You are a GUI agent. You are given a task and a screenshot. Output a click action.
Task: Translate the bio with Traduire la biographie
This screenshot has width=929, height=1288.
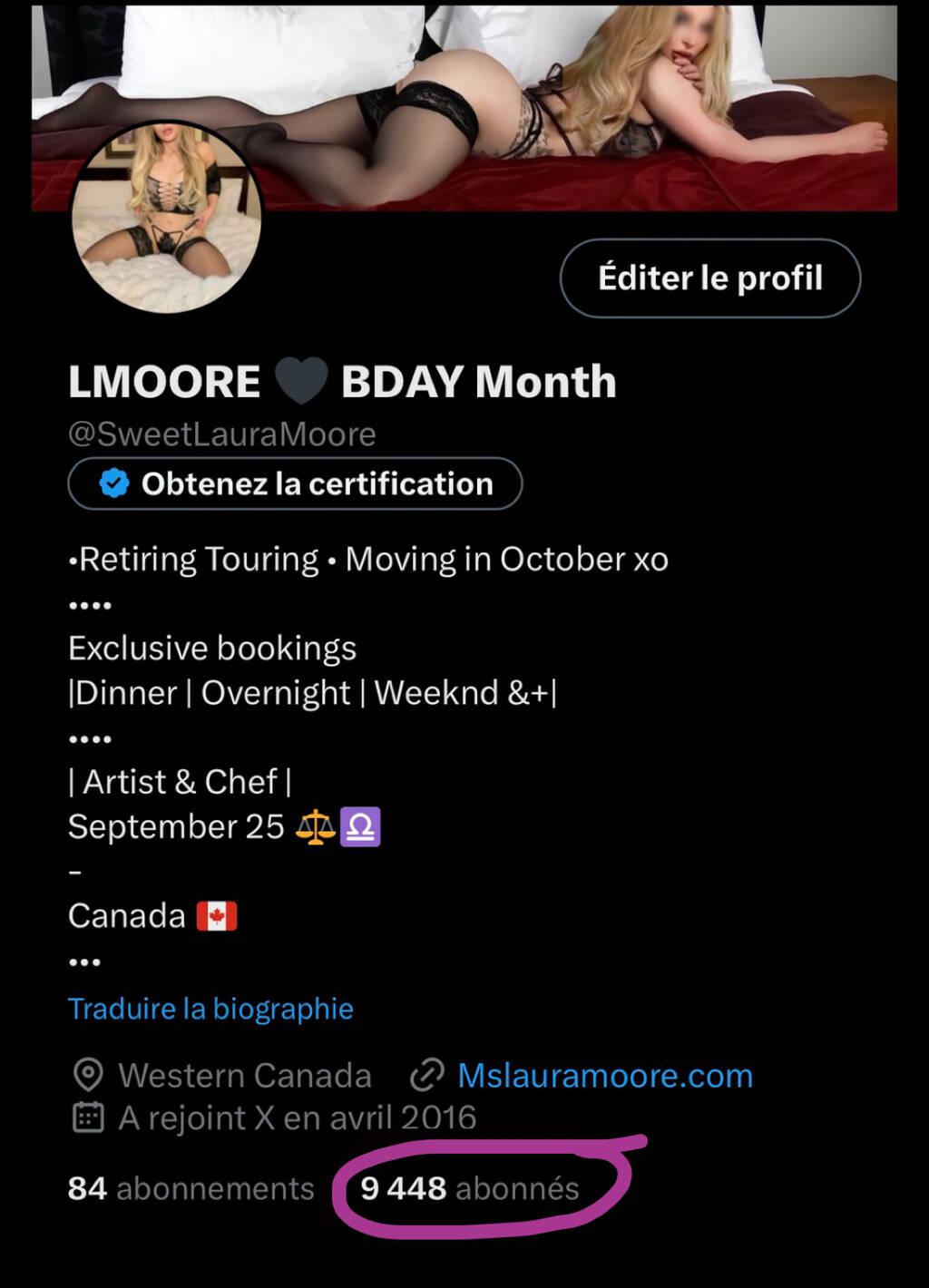click(x=210, y=1009)
